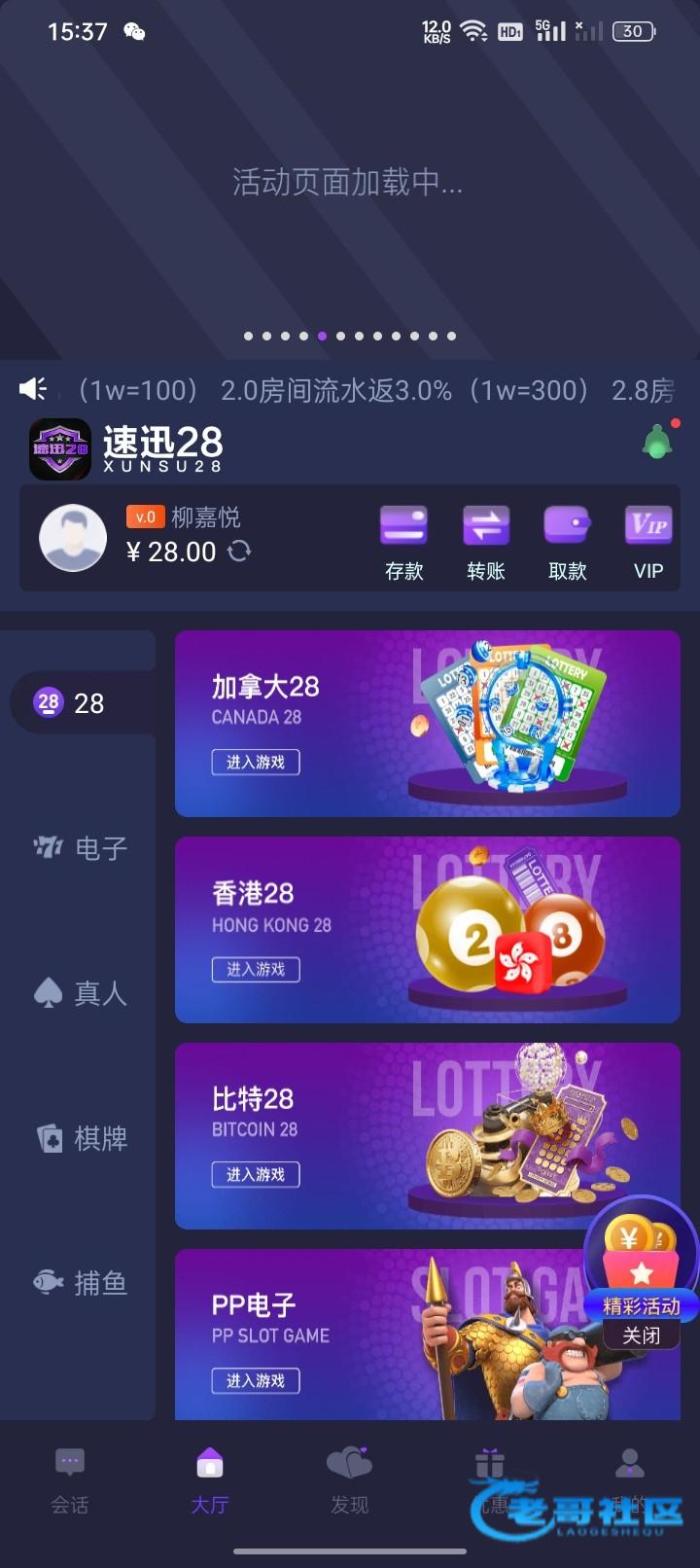Screen dimensions: 700x1568
Task: Switch to the 会话 tab
Action: [70, 1480]
